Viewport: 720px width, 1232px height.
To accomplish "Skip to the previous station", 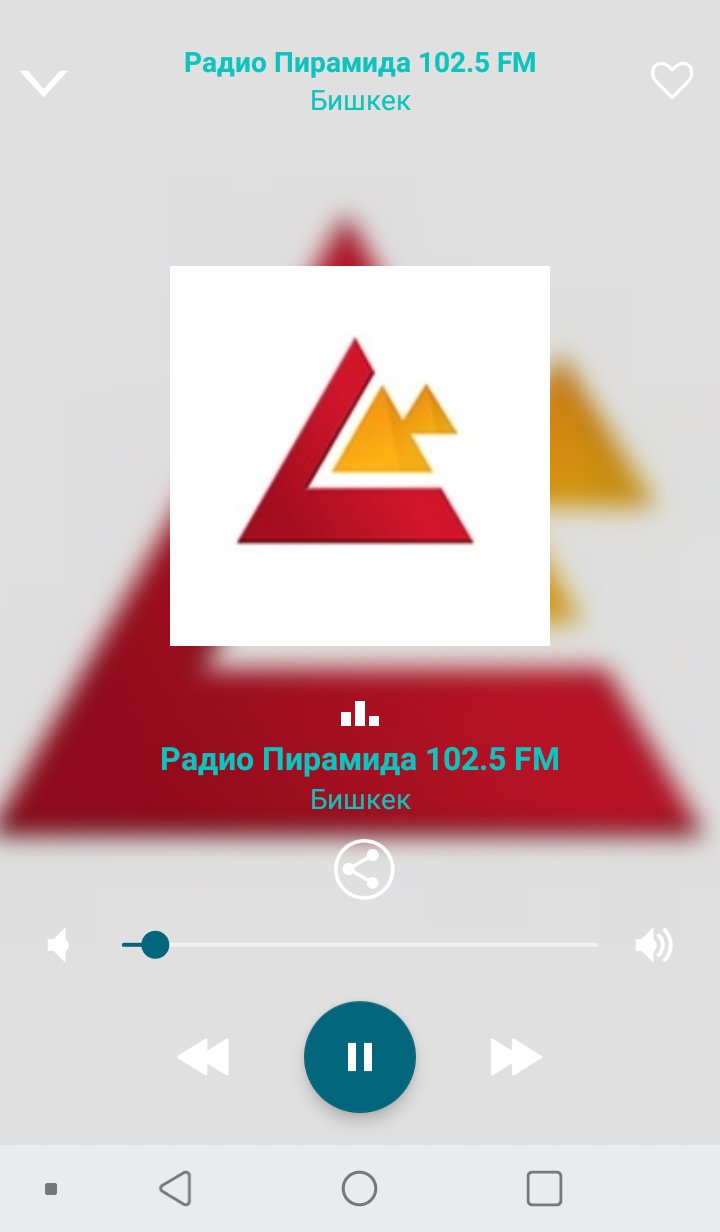I will (203, 1057).
